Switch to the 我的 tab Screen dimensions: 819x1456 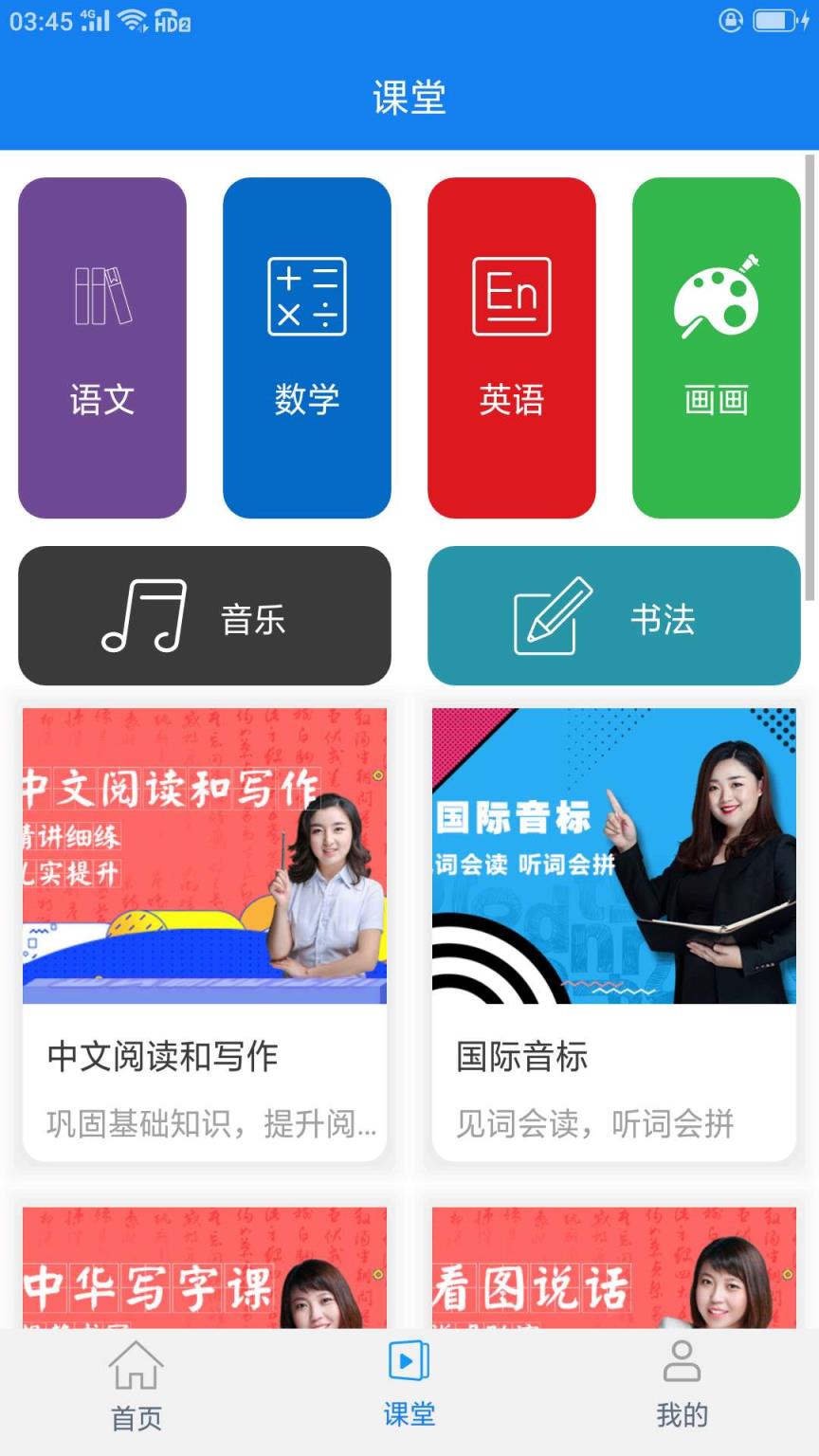pyautogui.click(x=682, y=1385)
